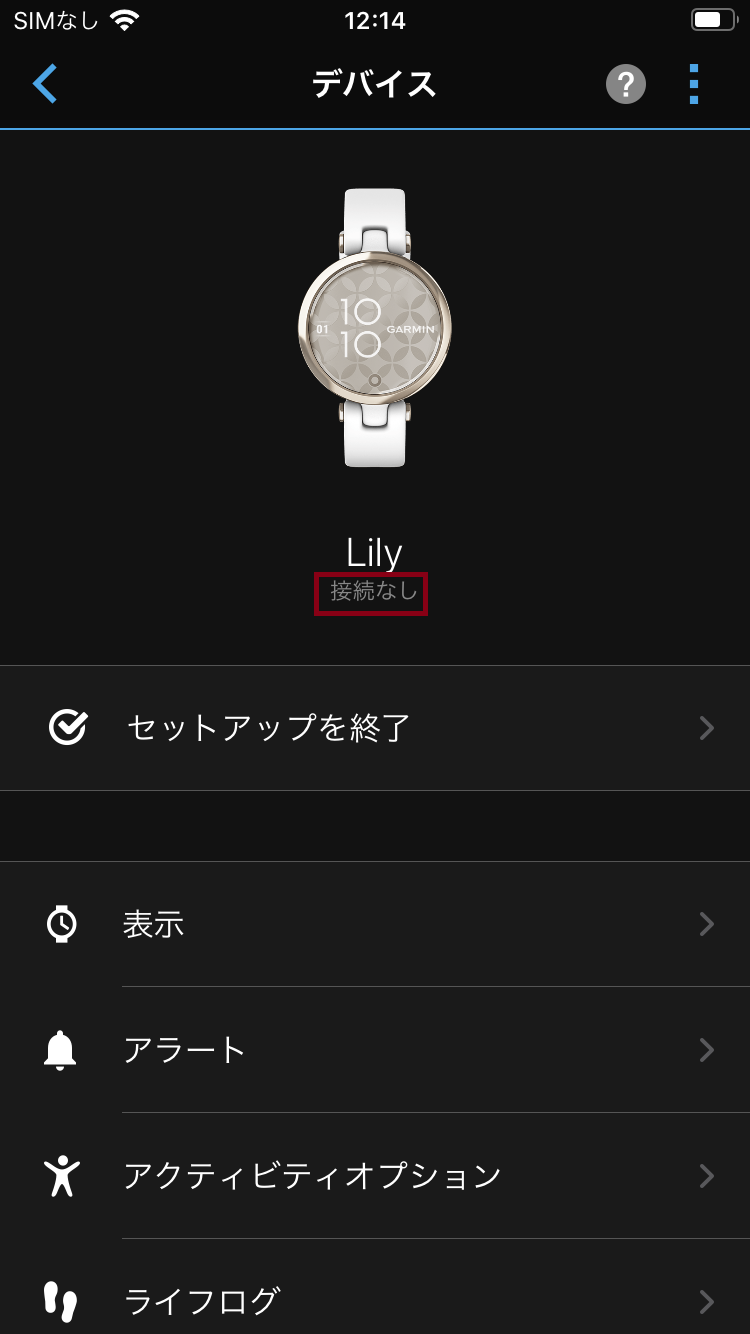The width and height of the screenshot is (750, 1334).
Task: Click the checkmark icon beside セットアップを終了
Action: coord(68,728)
